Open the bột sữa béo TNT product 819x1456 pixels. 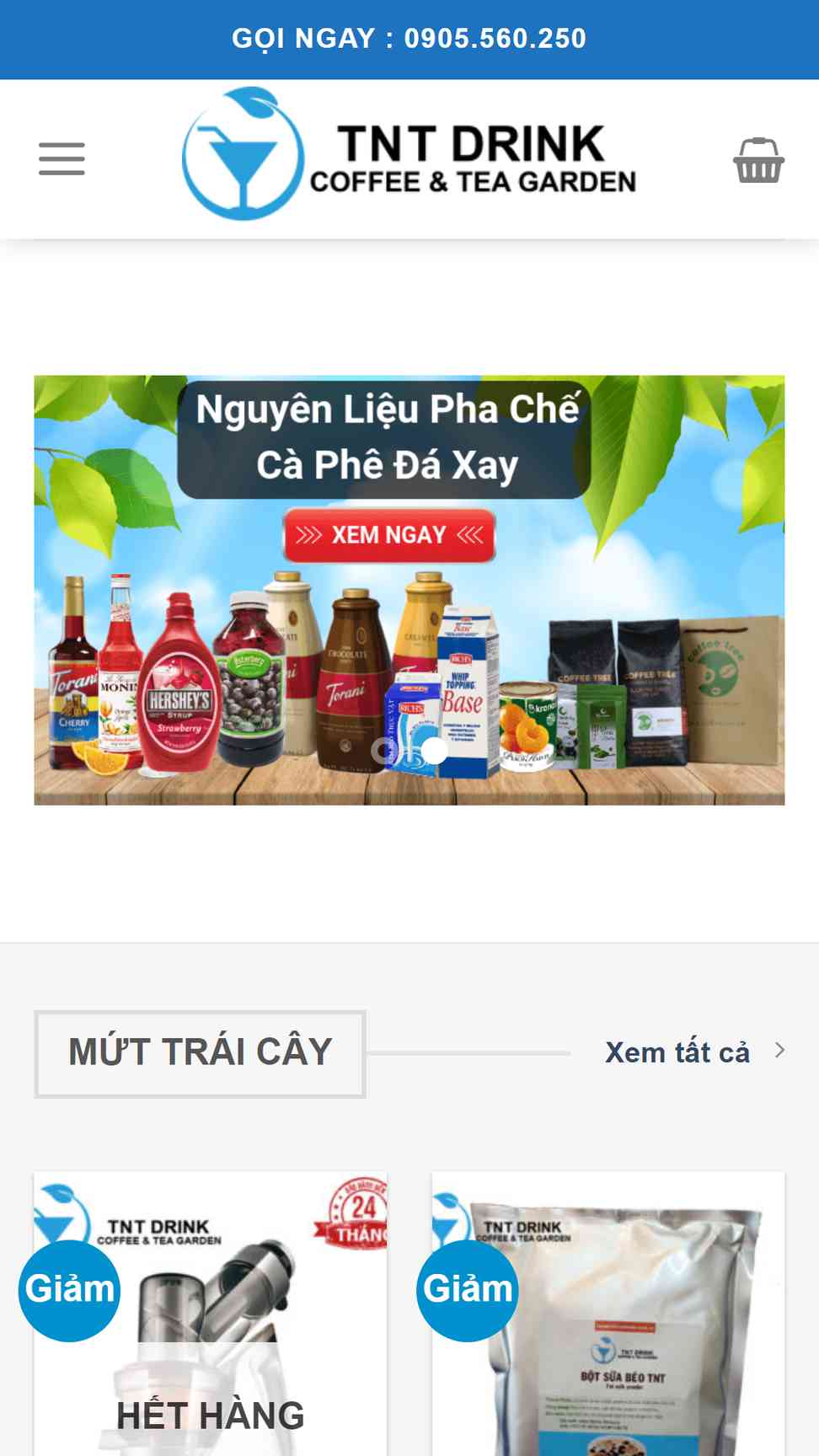coord(608,1314)
